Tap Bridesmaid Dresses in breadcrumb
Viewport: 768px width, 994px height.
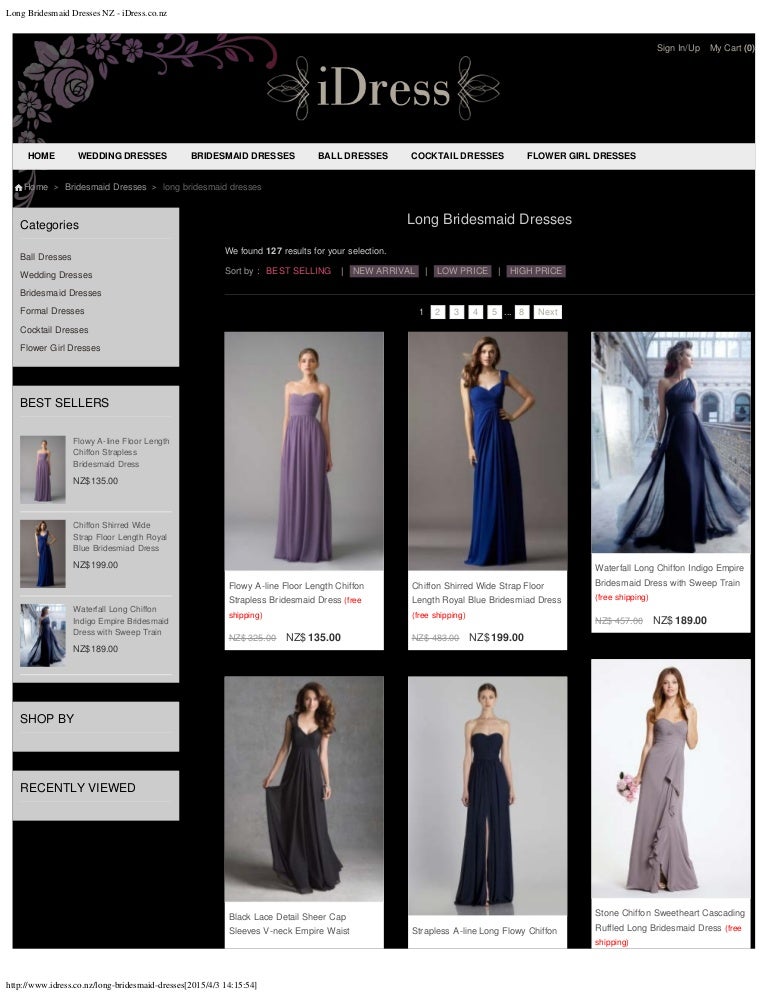pyautogui.click(x=105, y=187)
